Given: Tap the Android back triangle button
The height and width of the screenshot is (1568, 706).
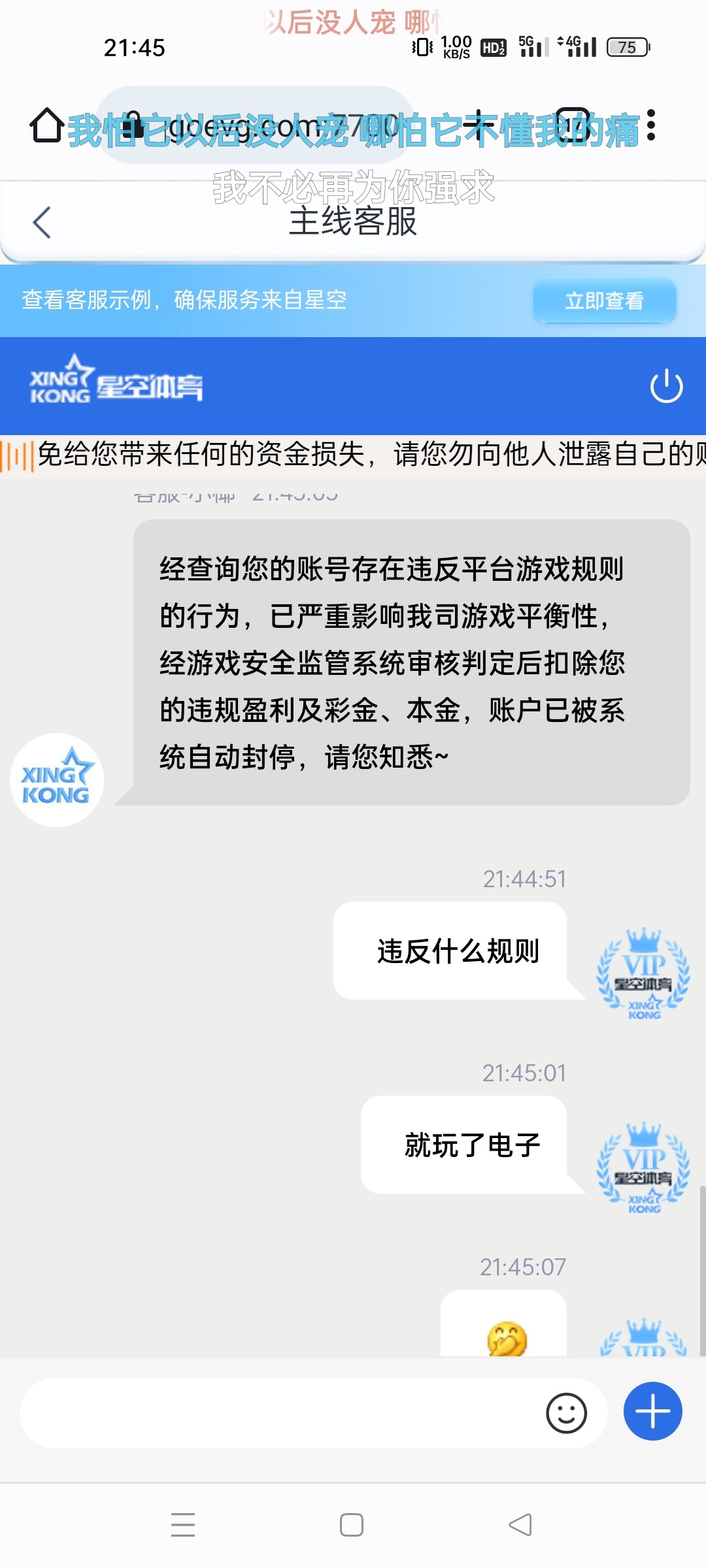Looking at the screenshot, I should 521,1524.
